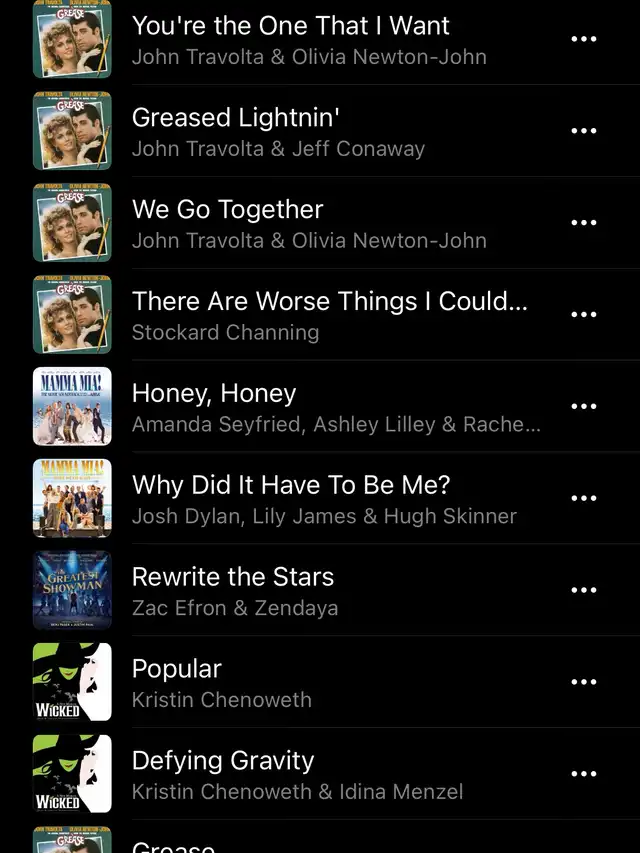The image size is (640, 853).
Task: Open more options for Popular
Action: [583, 682]
